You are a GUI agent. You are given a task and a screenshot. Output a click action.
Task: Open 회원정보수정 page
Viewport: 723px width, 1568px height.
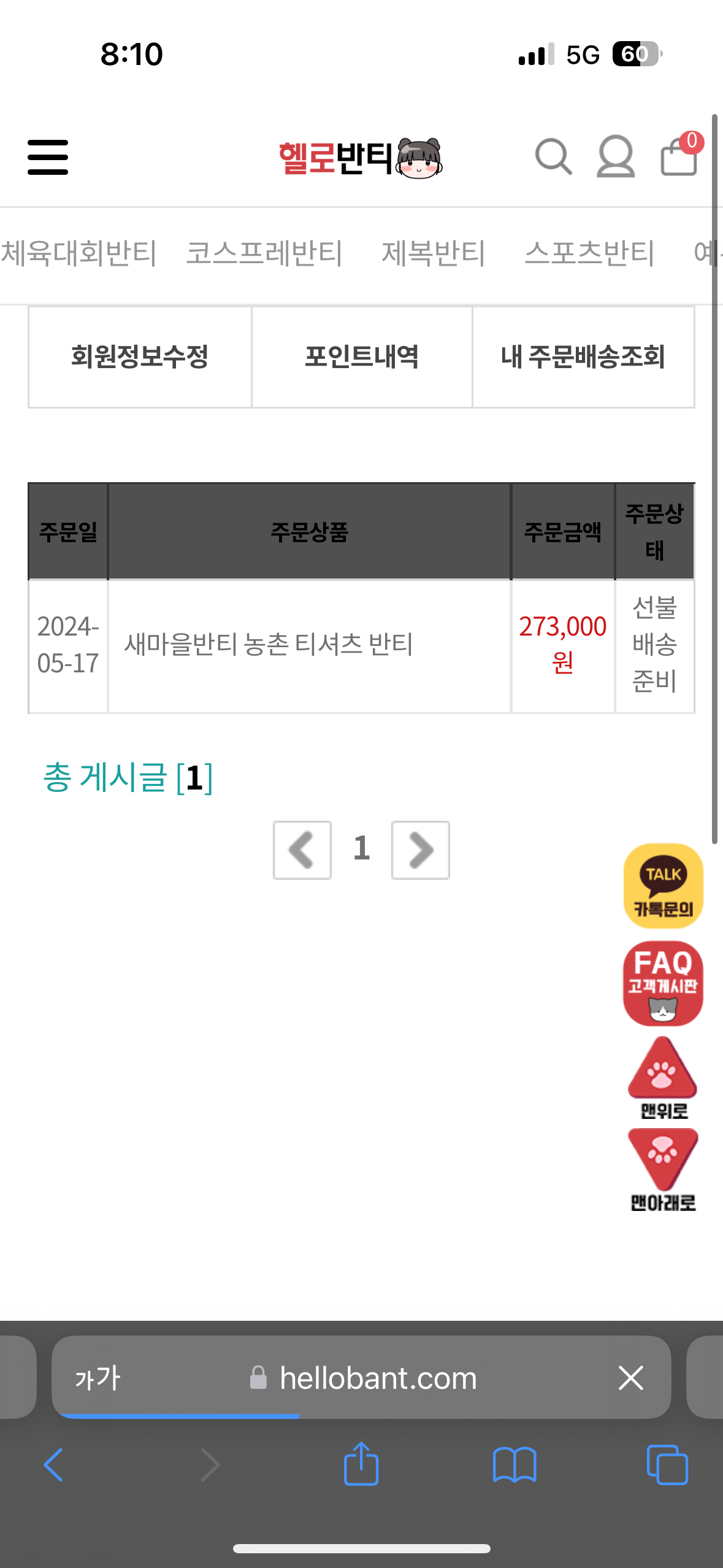point(140,357)
